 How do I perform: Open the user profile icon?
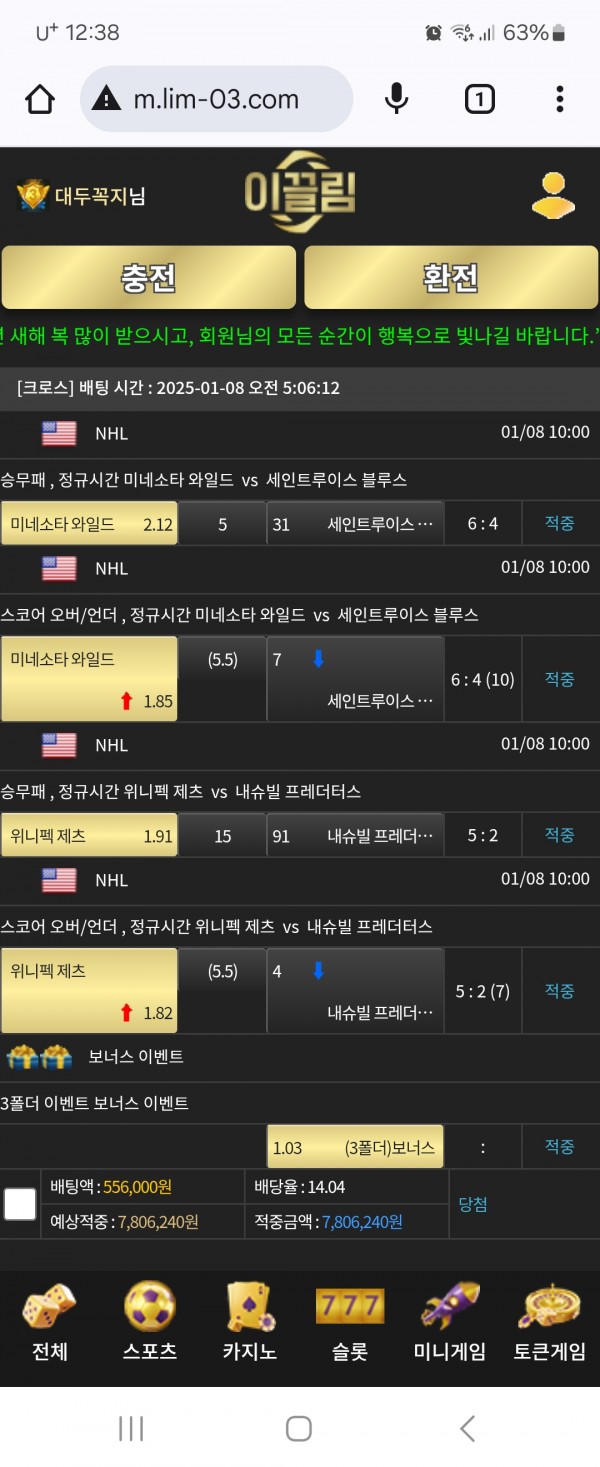pos(553,196)
